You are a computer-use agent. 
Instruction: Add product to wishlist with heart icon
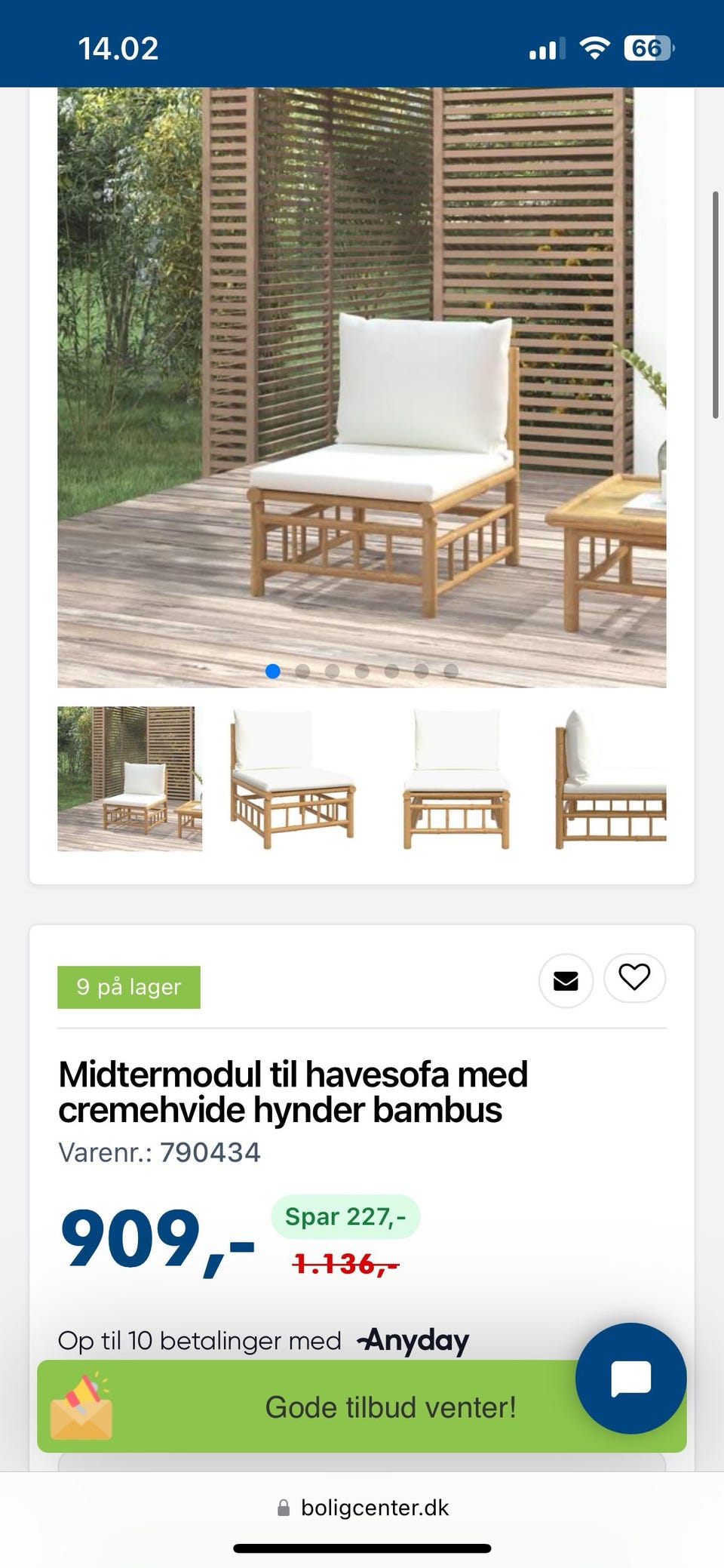(x=635, y=978)
